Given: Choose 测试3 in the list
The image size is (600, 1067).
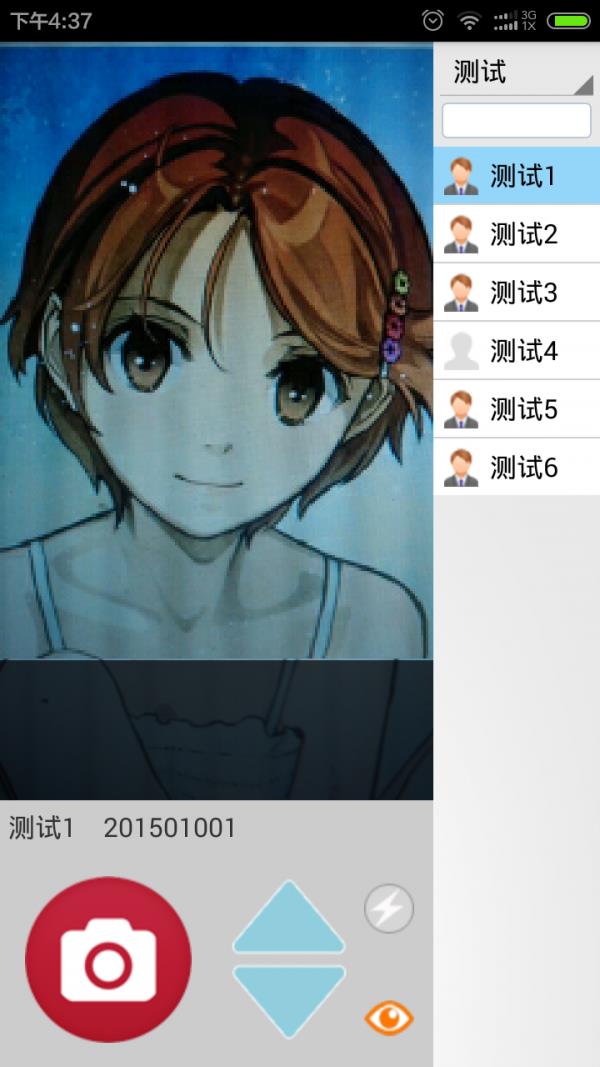Looking at the screenshot, I should pos(516,292).
